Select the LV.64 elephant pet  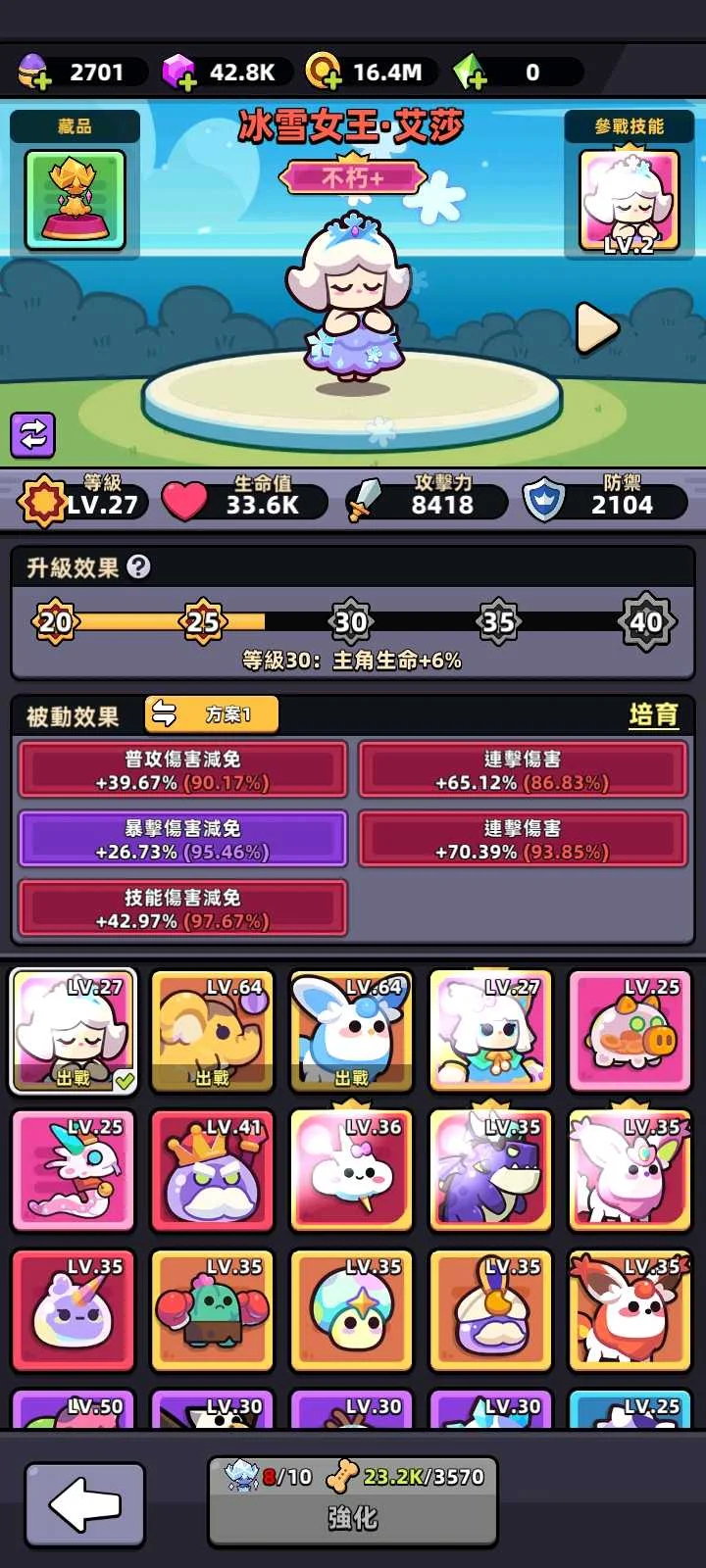[x=213, y=1031]
